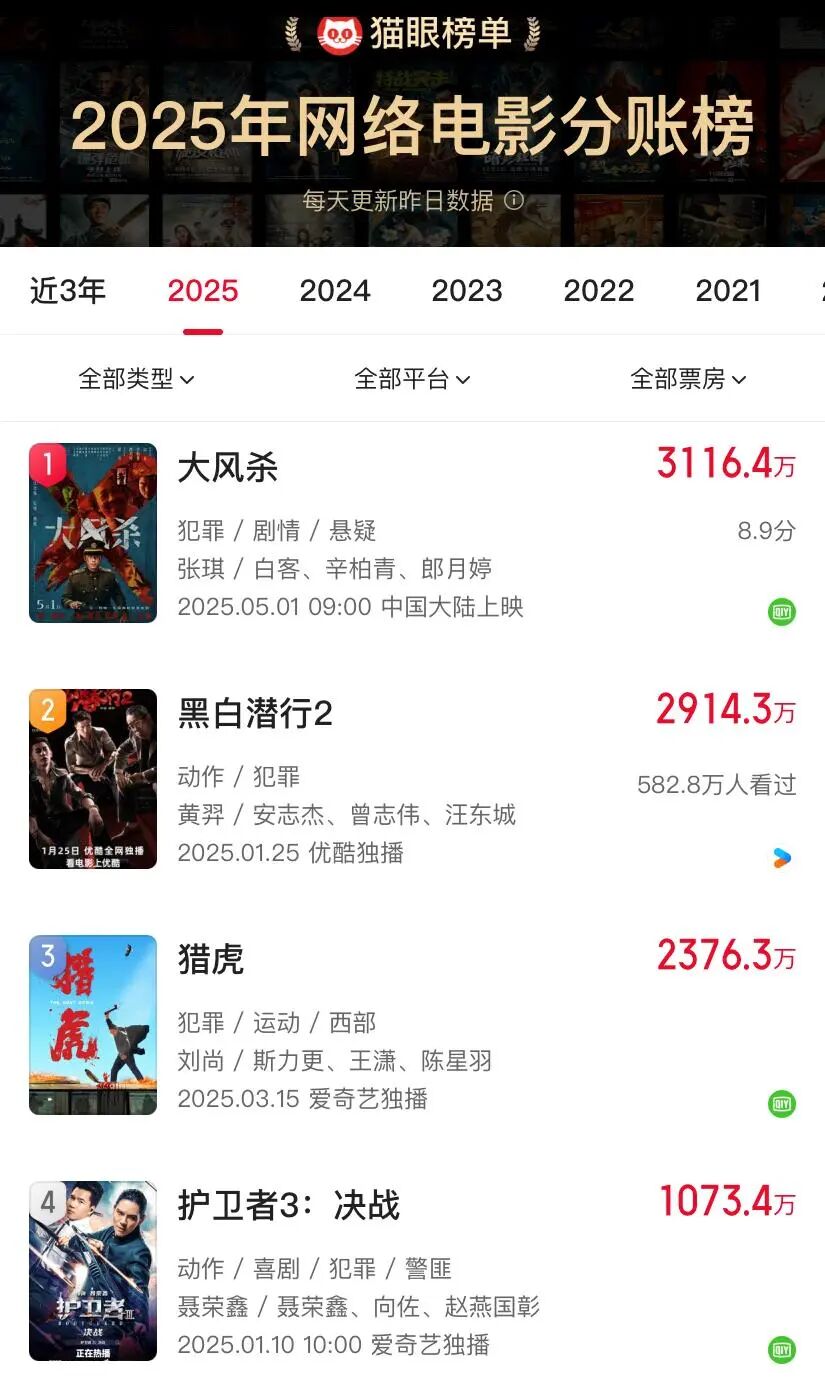The width and height of the screenshot is (825, 1385).
Task: Show the 2023 ranking tab
Action: (x=467, y=291)
